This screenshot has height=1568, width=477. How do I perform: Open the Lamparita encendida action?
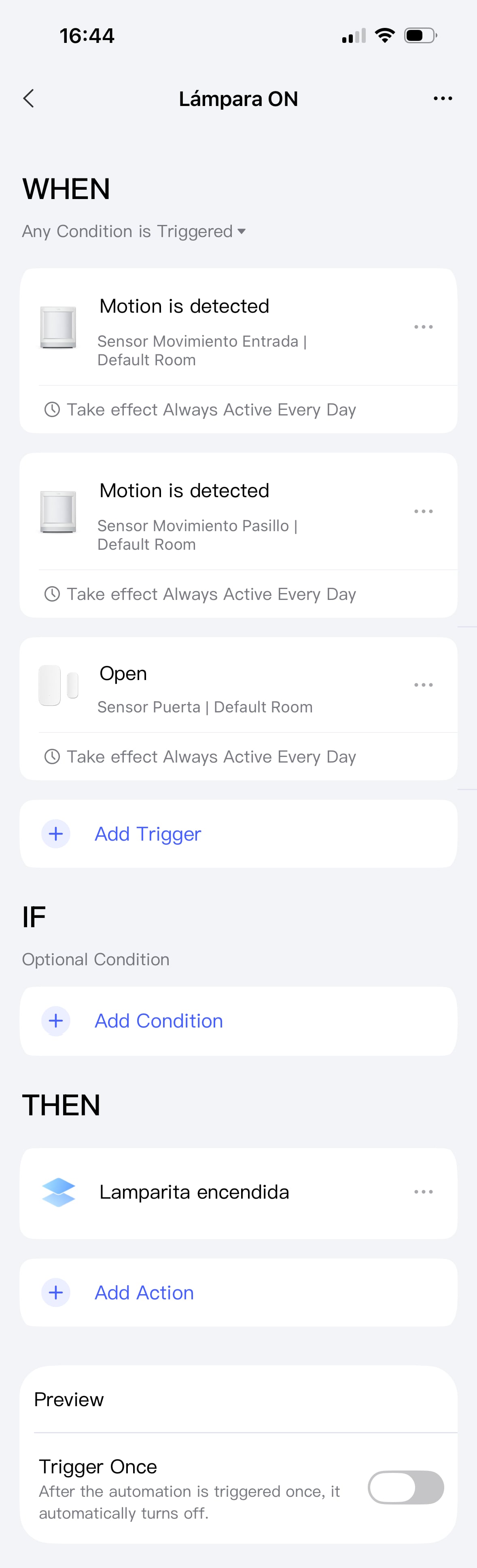point(195,1192)
